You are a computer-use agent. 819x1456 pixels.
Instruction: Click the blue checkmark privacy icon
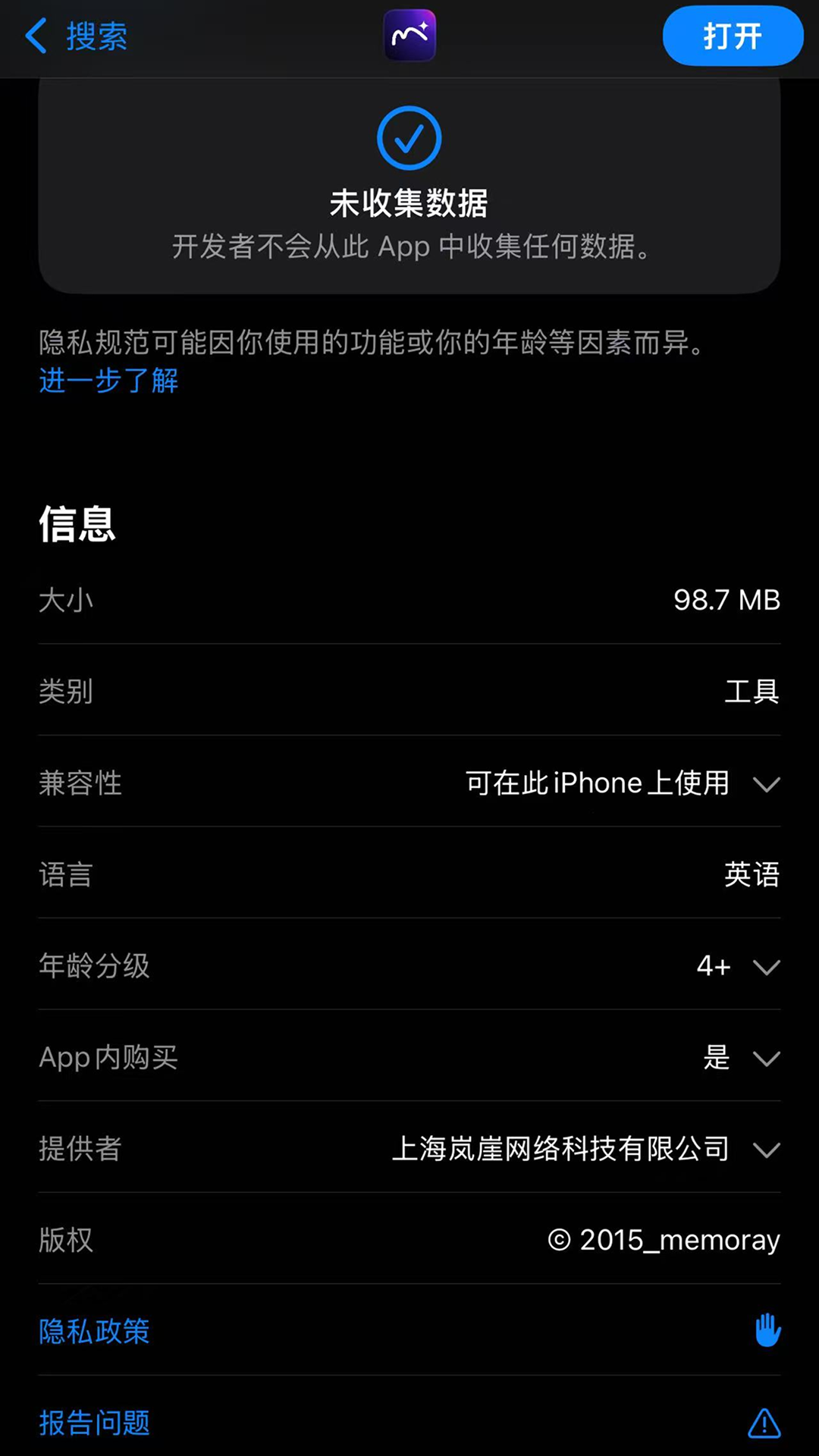(409, 138)
